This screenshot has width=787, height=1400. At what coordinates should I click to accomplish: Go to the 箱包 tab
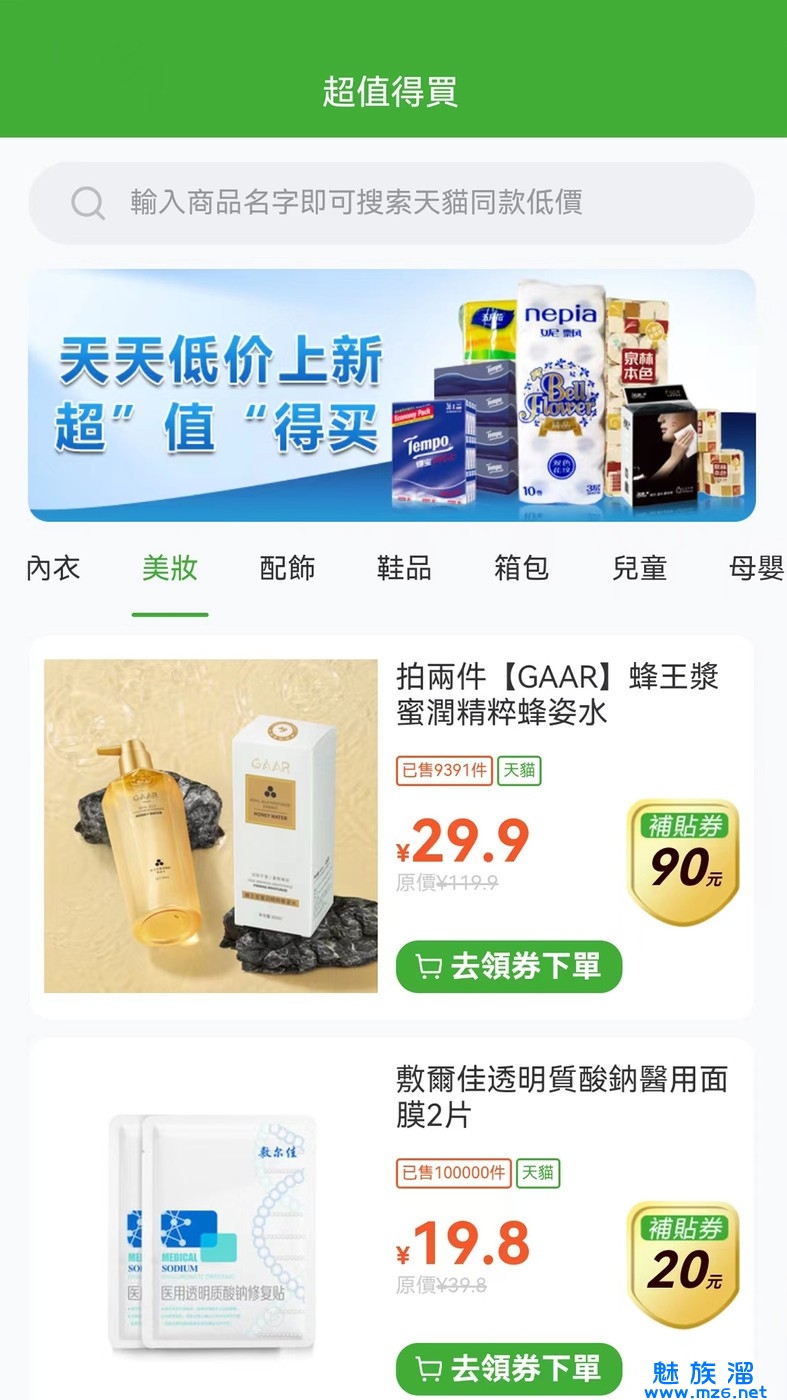pyautogui.click(x=521, y=568)
